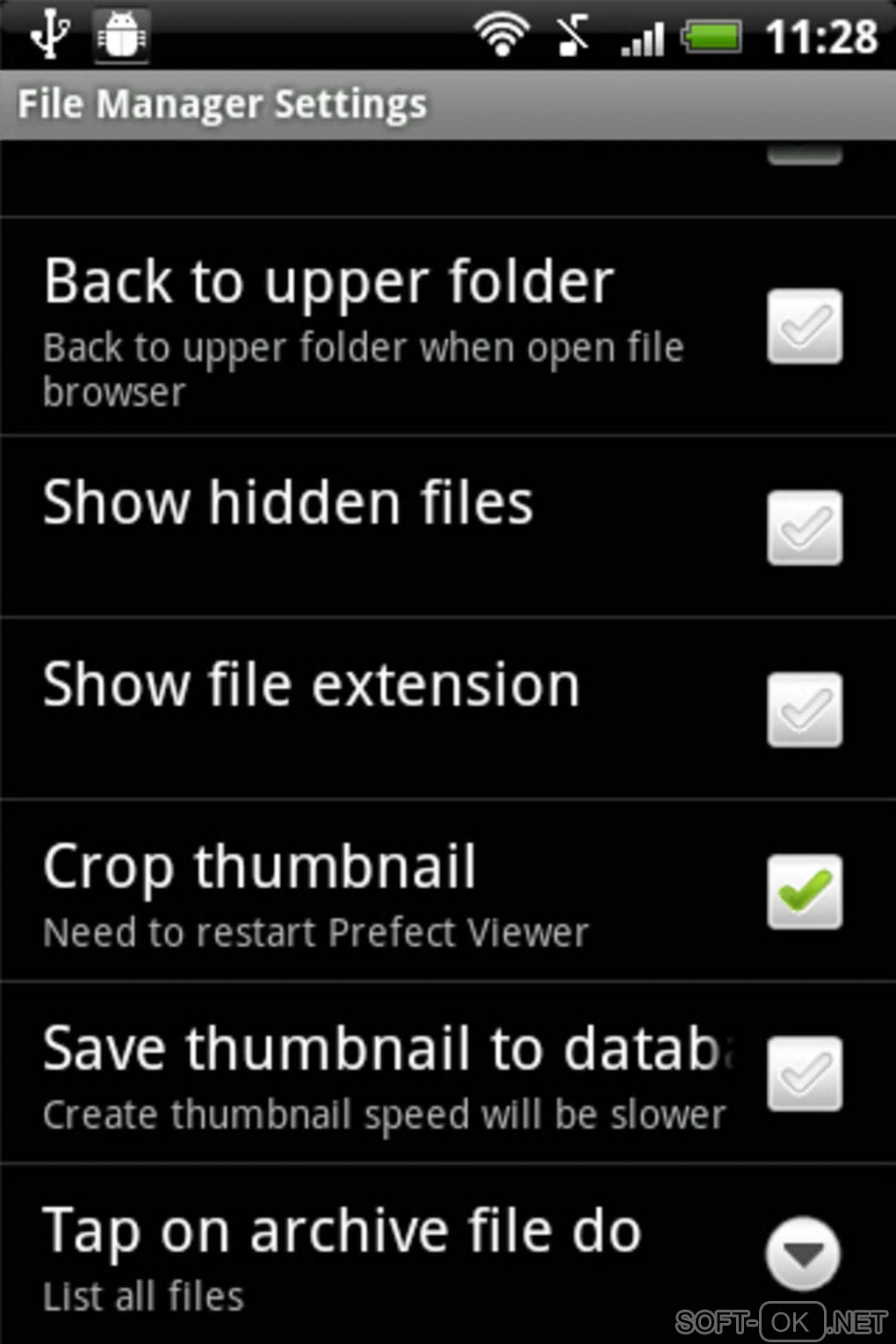Turn on Show hidden files
Screen dimensions: 896x1344
tap(804, 528)
